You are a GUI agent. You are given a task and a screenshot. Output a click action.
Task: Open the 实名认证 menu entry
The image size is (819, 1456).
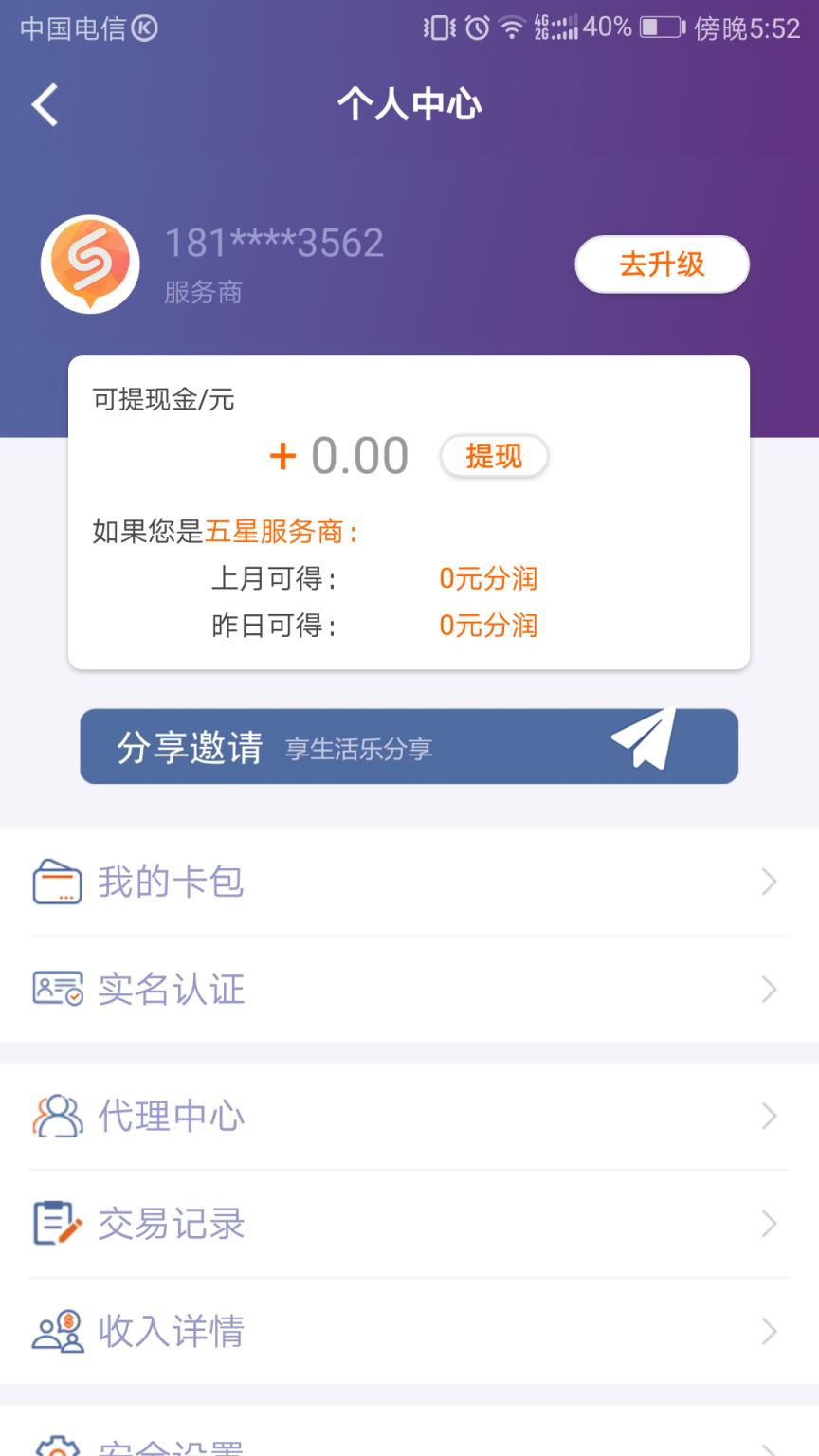[171, 990]
